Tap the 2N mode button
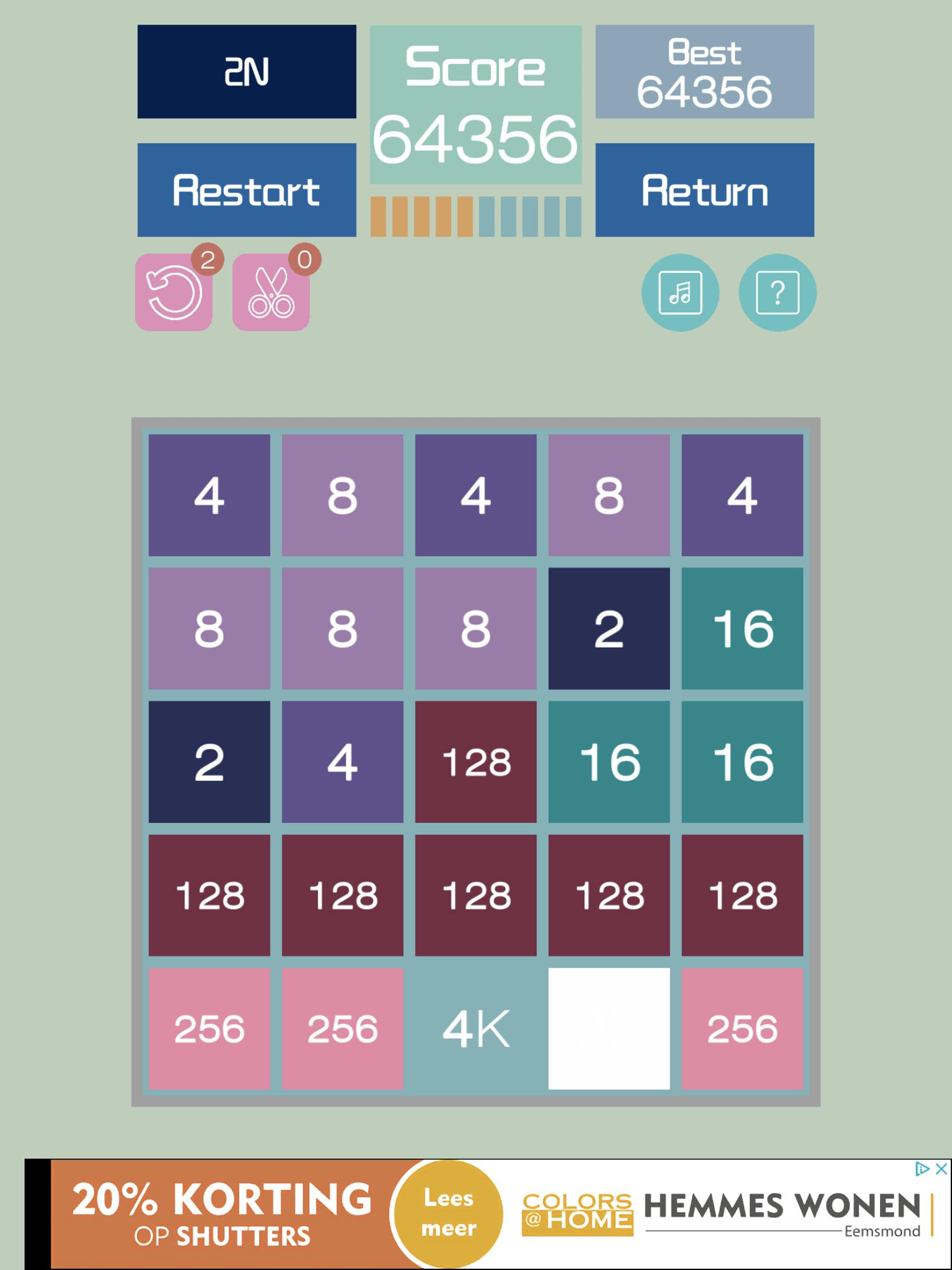The width and height of the screenshot is (952, 1270). 246,72
